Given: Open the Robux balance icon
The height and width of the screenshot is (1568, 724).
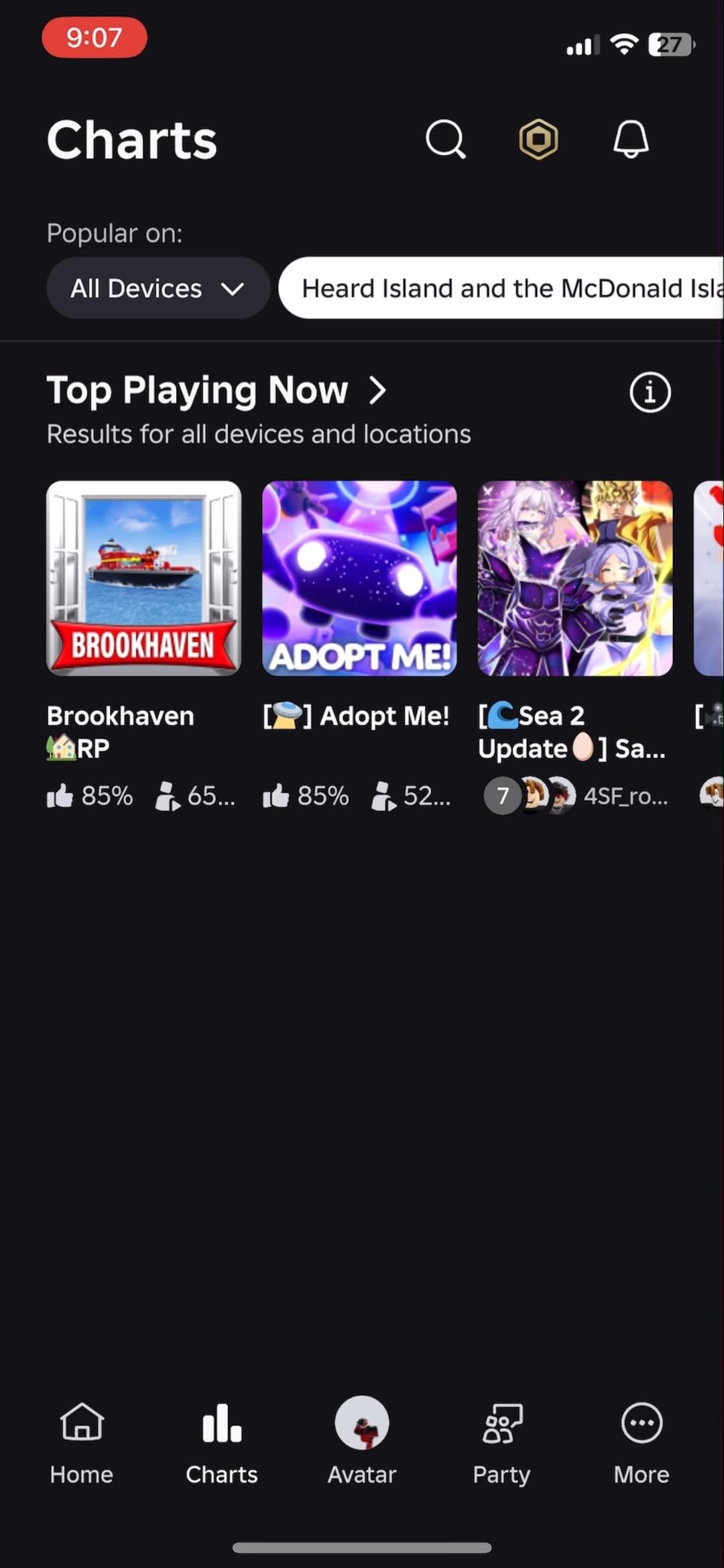Looking at the screenshot, I should [x=538, y=139].
